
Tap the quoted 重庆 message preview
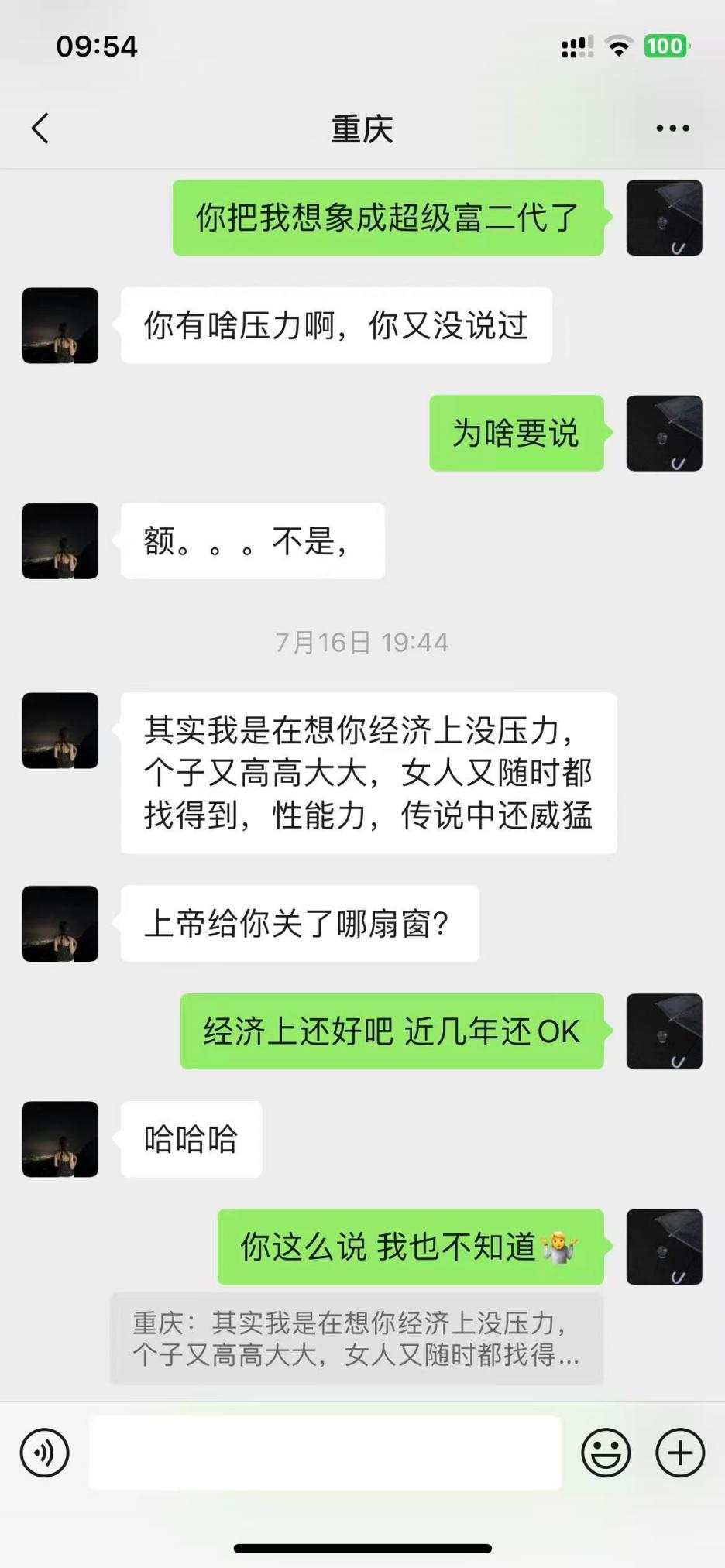356,1338
